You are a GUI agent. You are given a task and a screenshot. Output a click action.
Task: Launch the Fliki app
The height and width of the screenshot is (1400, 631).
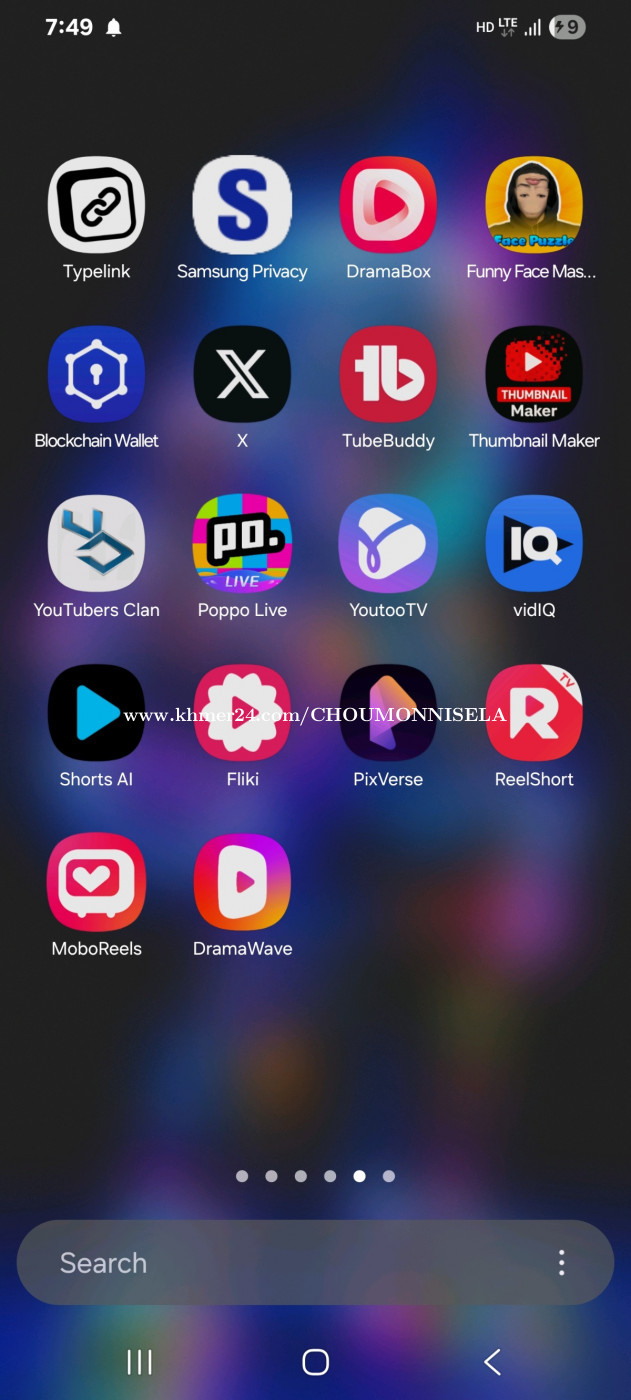click(x=242, y=712)
